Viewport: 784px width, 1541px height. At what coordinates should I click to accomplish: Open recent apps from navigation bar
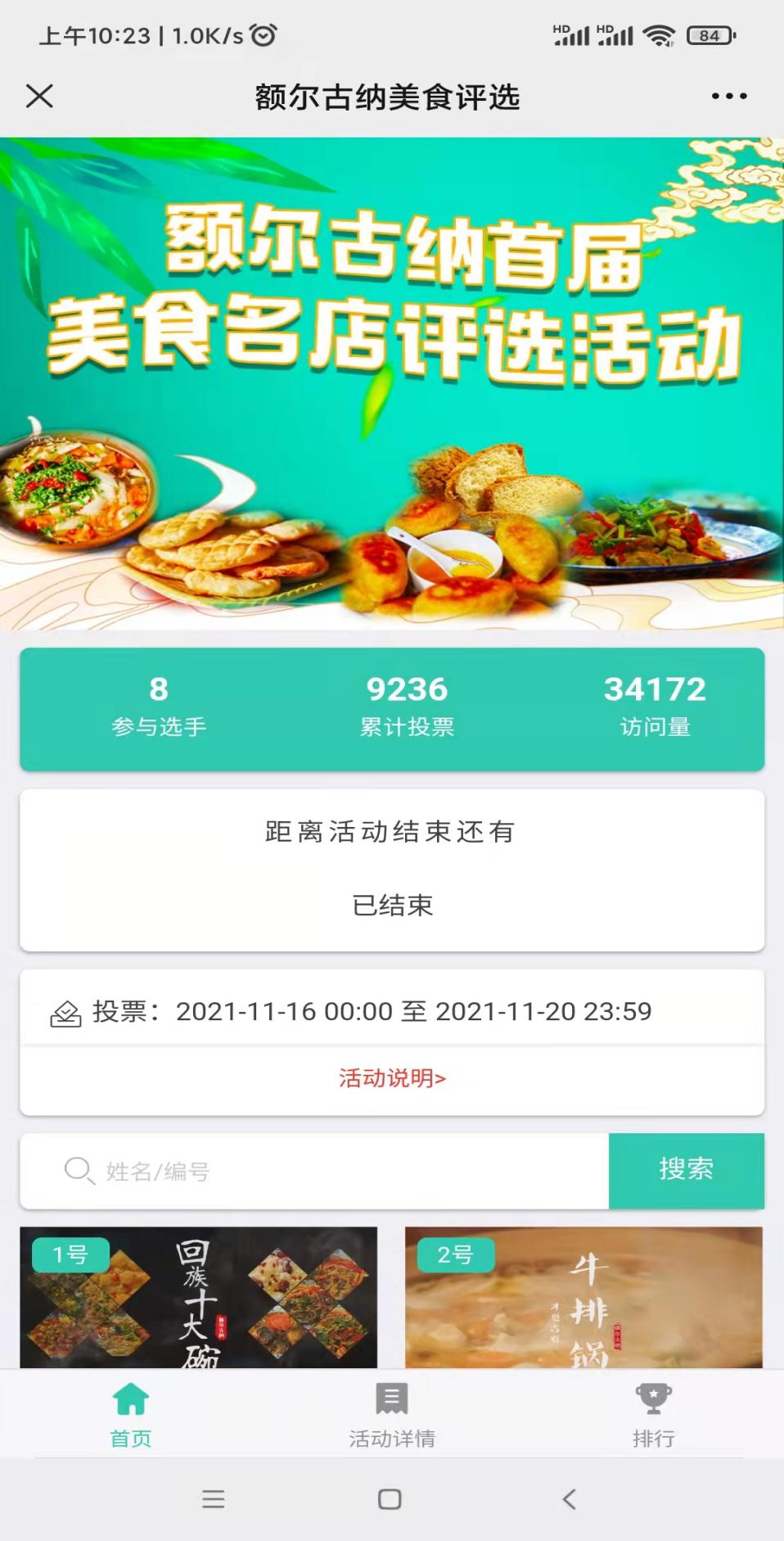coord(214,1499)
